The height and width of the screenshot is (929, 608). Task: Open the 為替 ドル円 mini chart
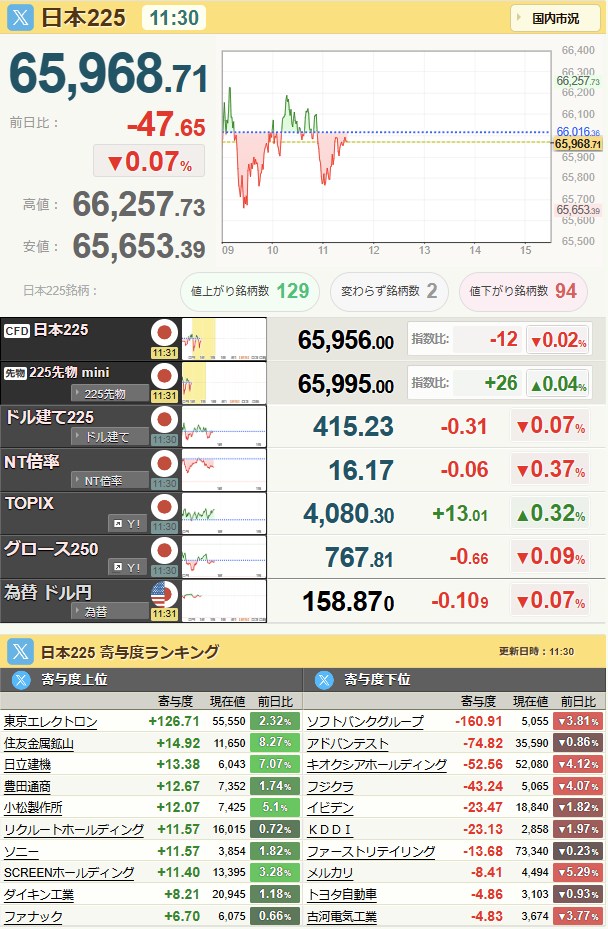[224, 601]
